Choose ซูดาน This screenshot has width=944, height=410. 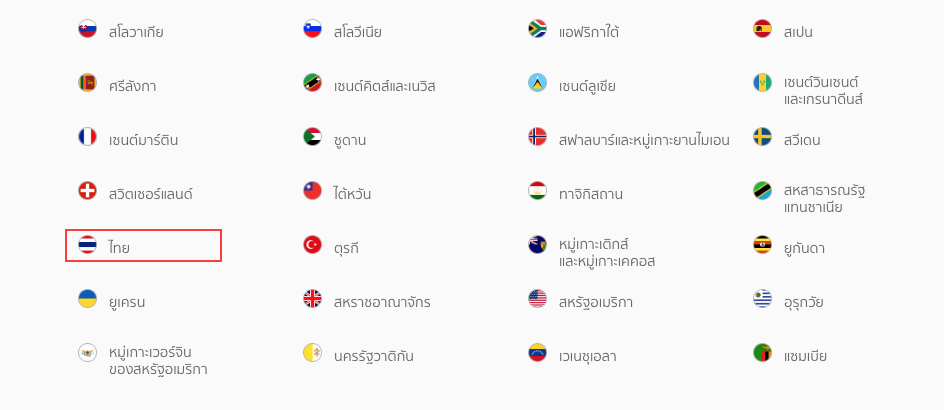[x=349, y=139]
